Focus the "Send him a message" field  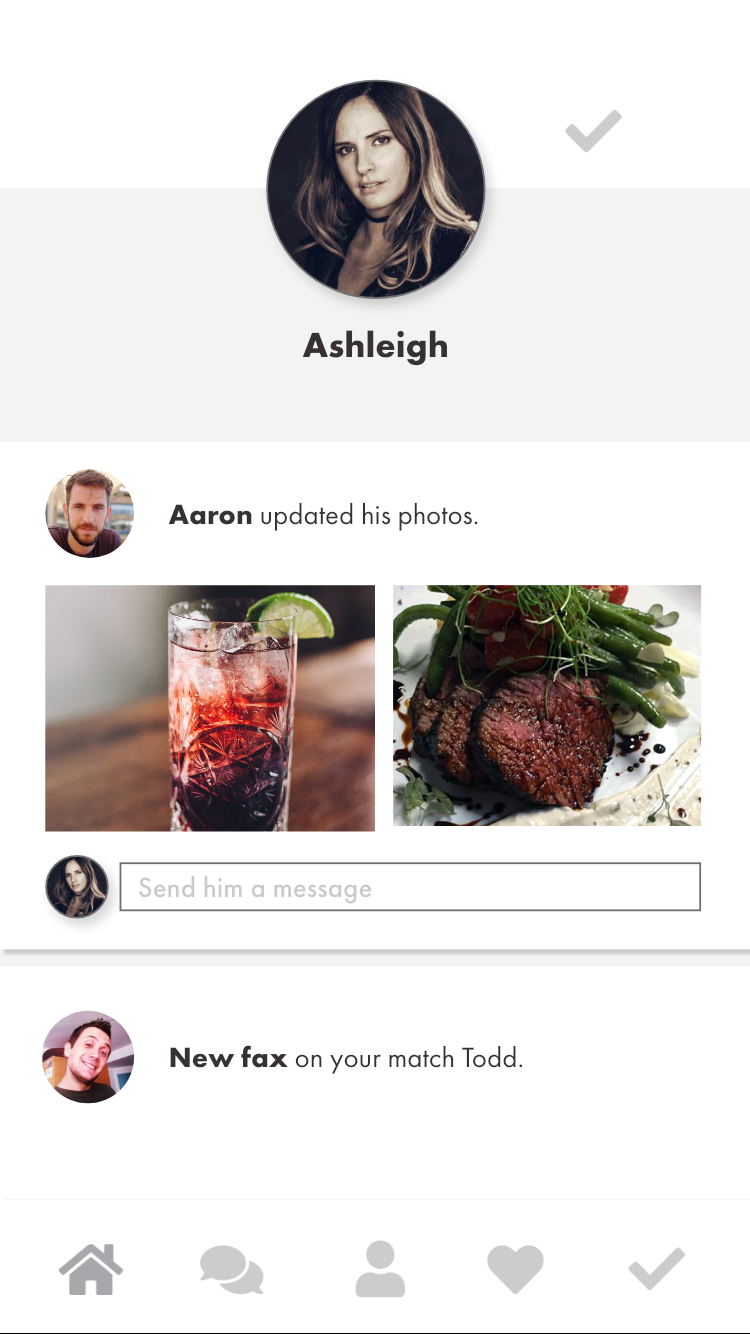[x=410, y=887]
